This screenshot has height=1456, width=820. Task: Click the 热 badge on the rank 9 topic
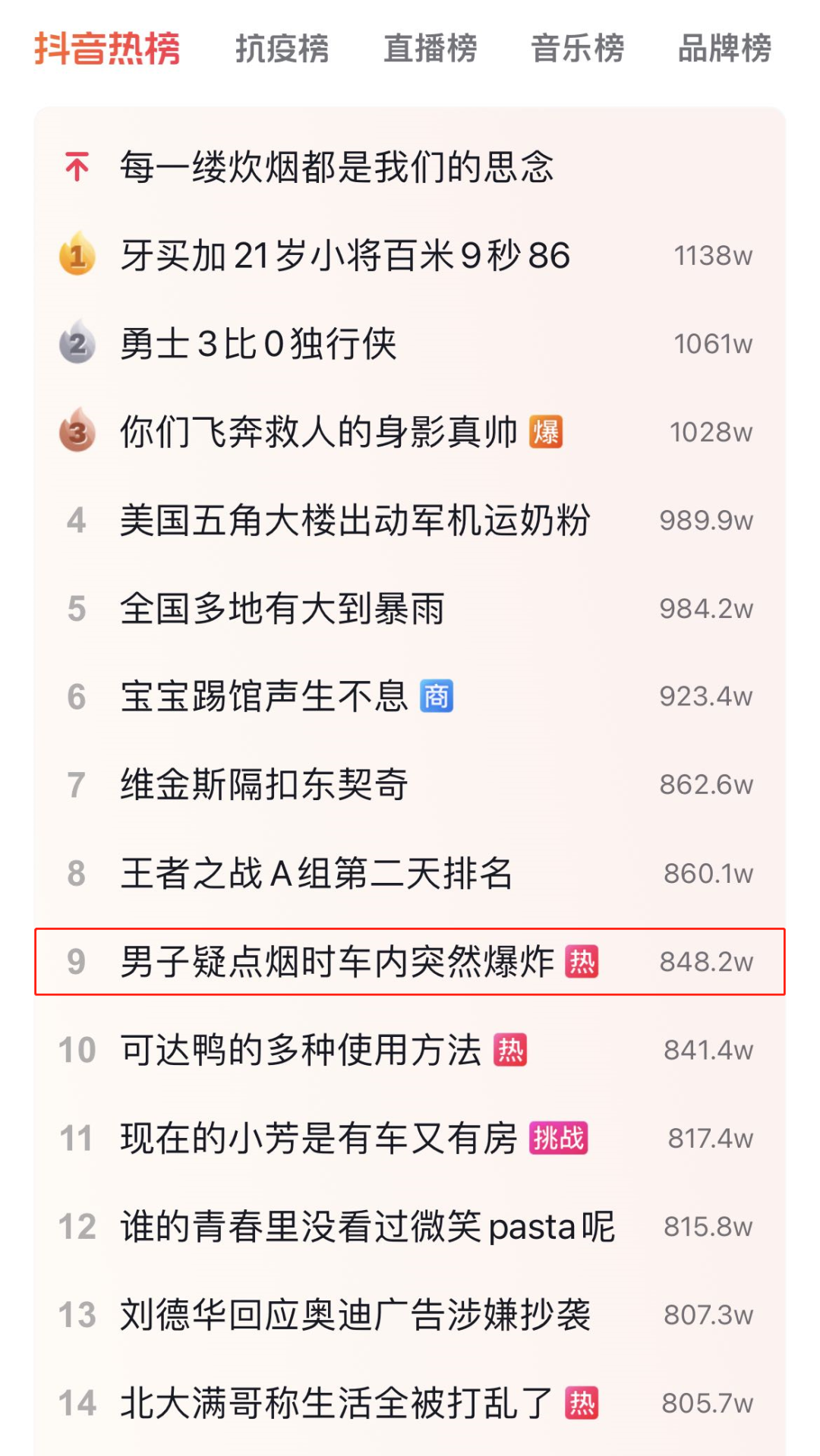click(x=581, y=963)
